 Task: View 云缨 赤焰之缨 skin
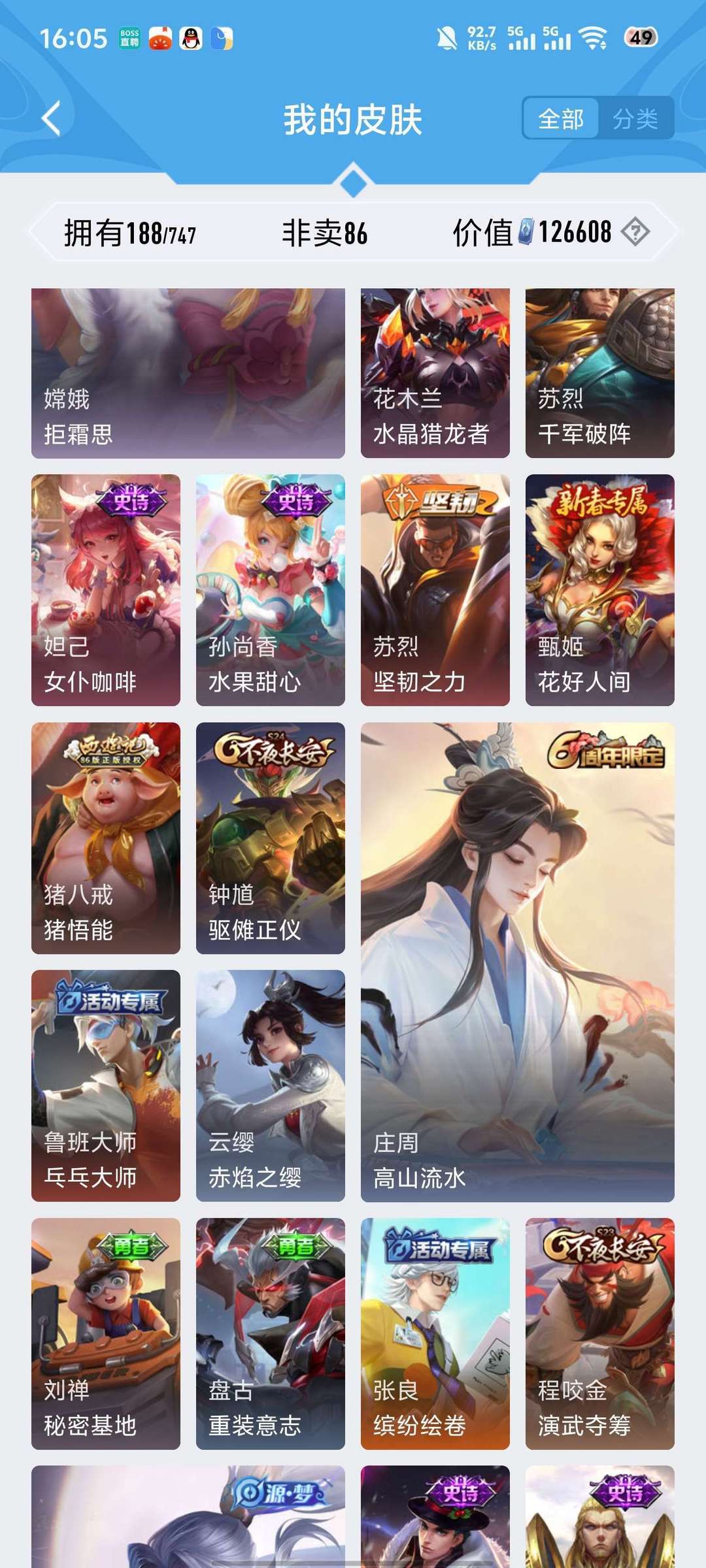271,1086
